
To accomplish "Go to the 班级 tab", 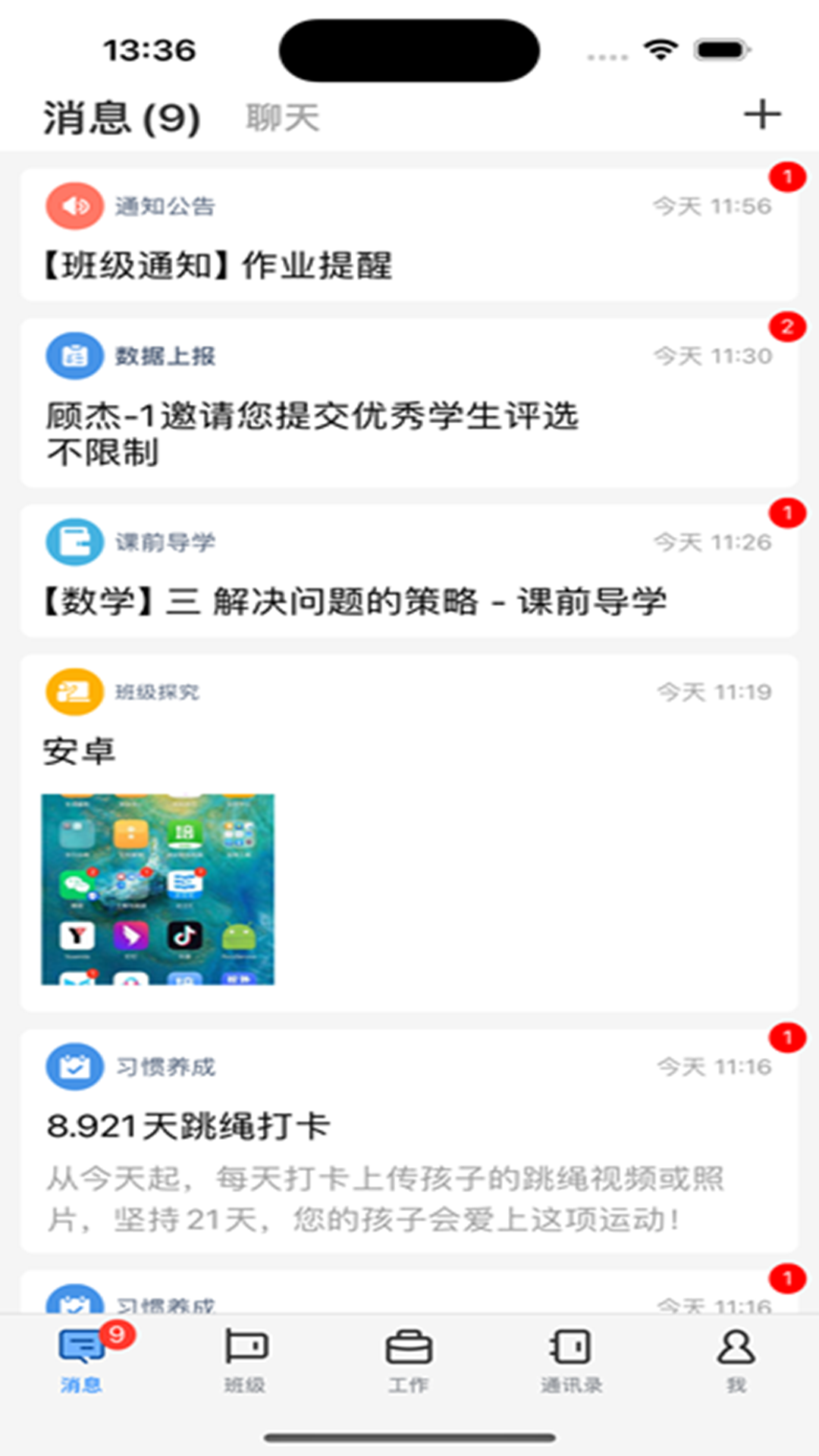I will (x=245, y=1360).
